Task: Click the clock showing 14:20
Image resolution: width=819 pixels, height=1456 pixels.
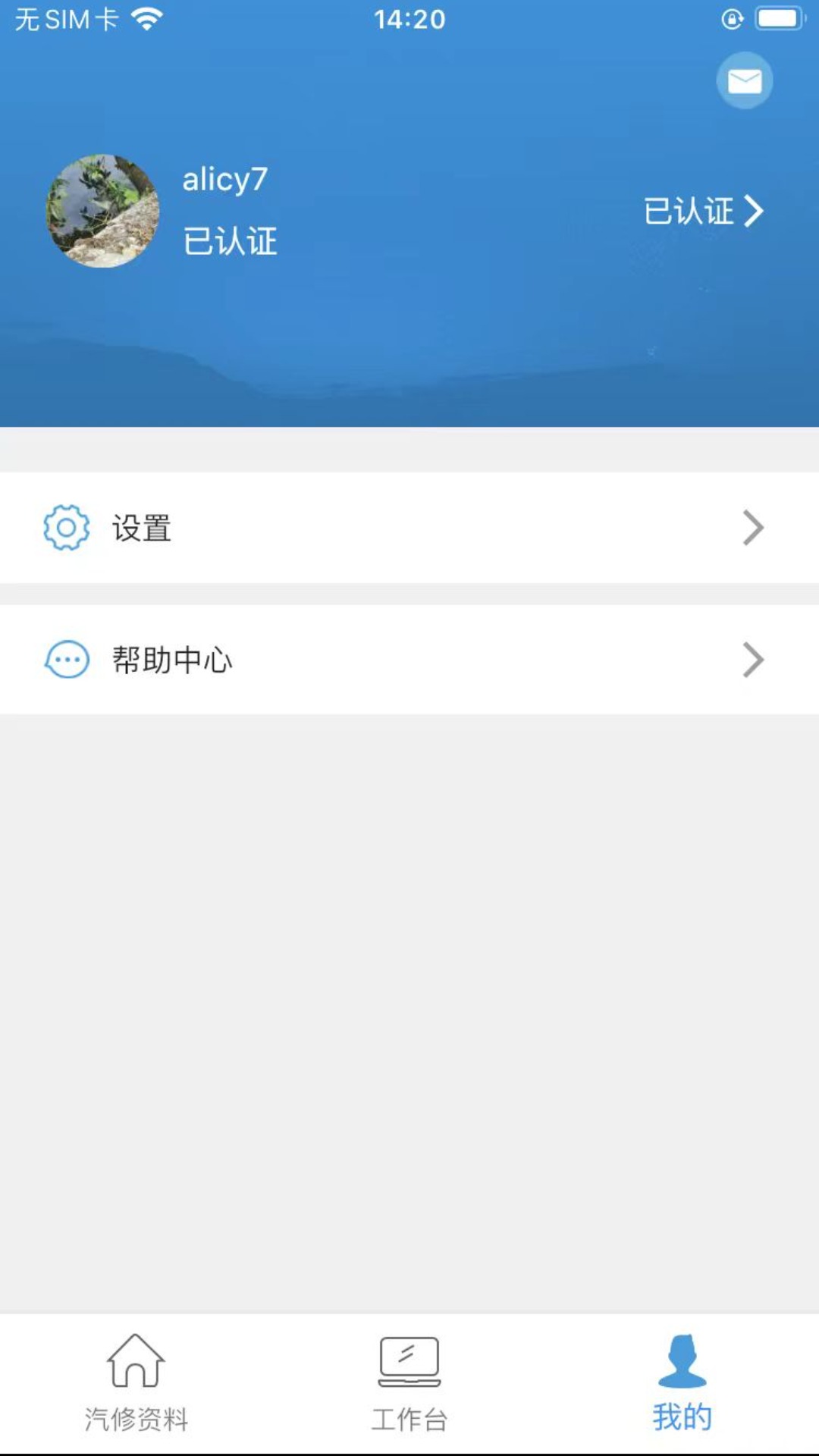Action: point(409,20)
